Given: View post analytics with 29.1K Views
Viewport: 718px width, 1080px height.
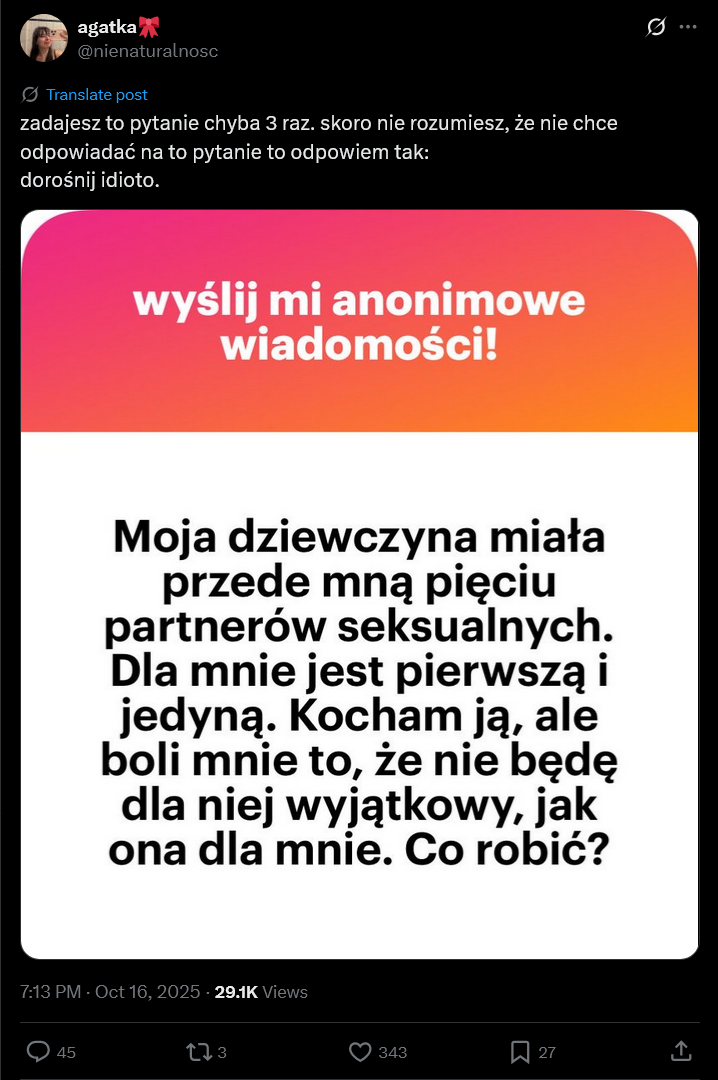Looking at the screenshot, I should pyautogui.click(x=261, y=992).
